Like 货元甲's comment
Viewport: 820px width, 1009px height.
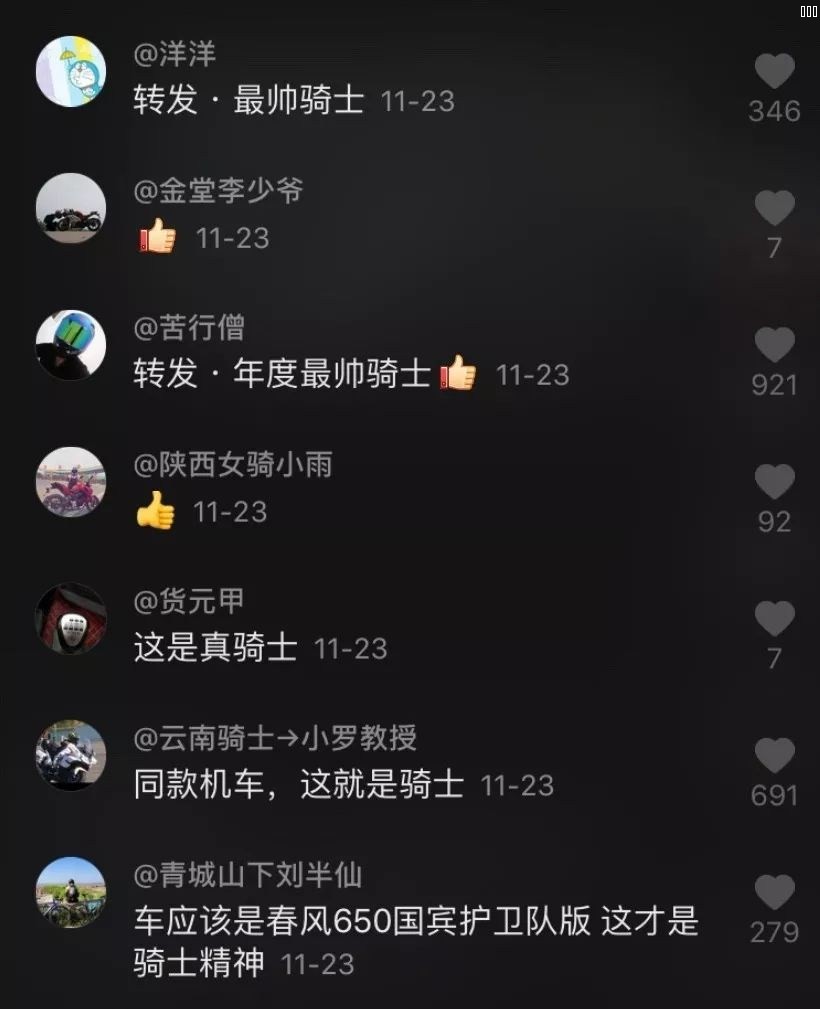[774, 620]
